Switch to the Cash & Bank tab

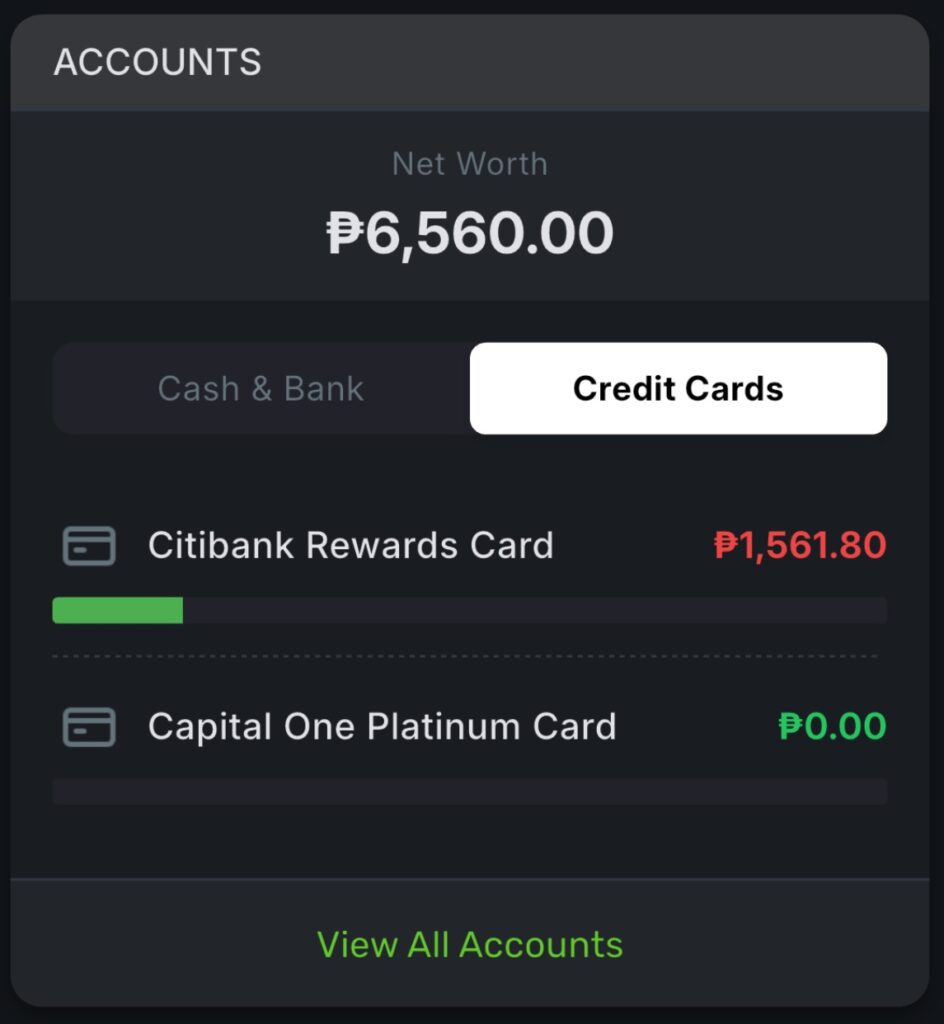coord(261,389)
